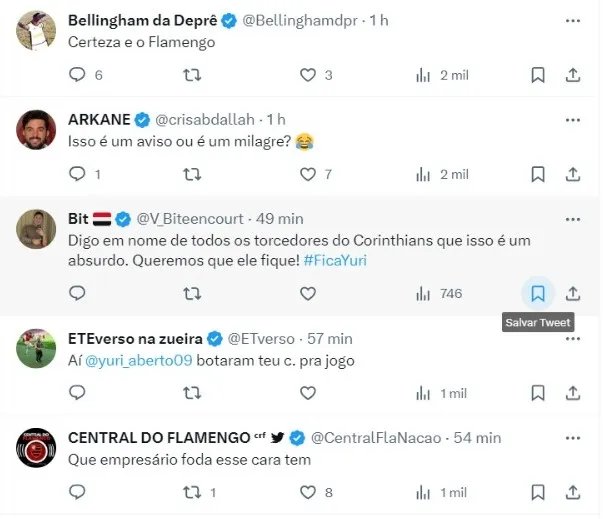The width and height of the screenshot is (603, 519).
Task: Like CENTRAL DO FLAMENGO's tweet
Action: [308, 492]
